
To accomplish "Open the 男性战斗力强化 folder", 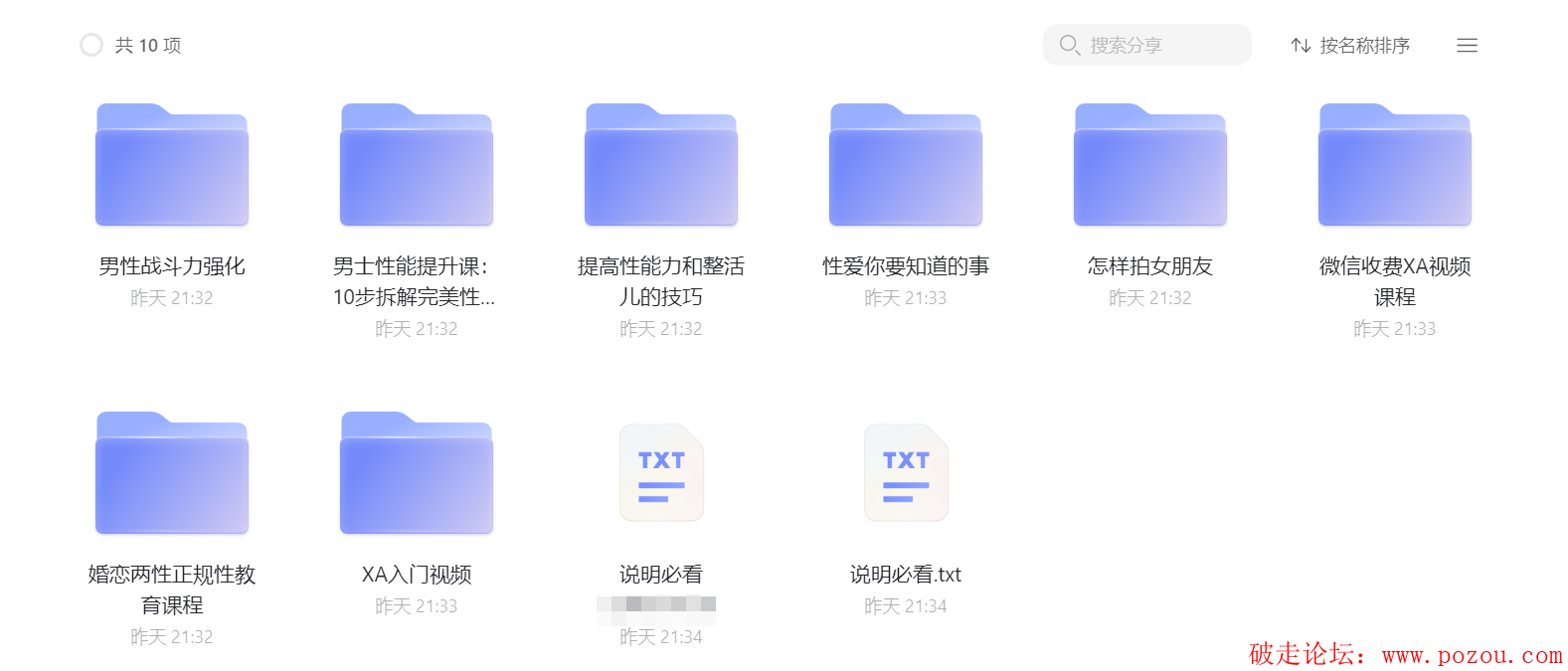I will coord(172,166).
